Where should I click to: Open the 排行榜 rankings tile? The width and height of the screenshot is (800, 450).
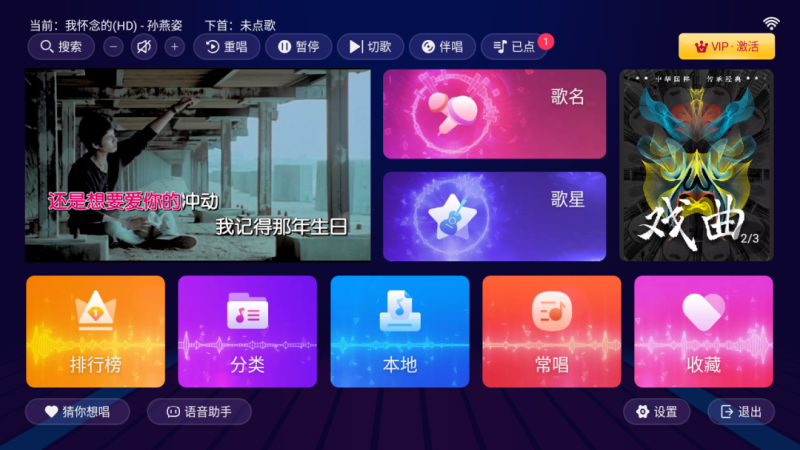pos(95,331)
